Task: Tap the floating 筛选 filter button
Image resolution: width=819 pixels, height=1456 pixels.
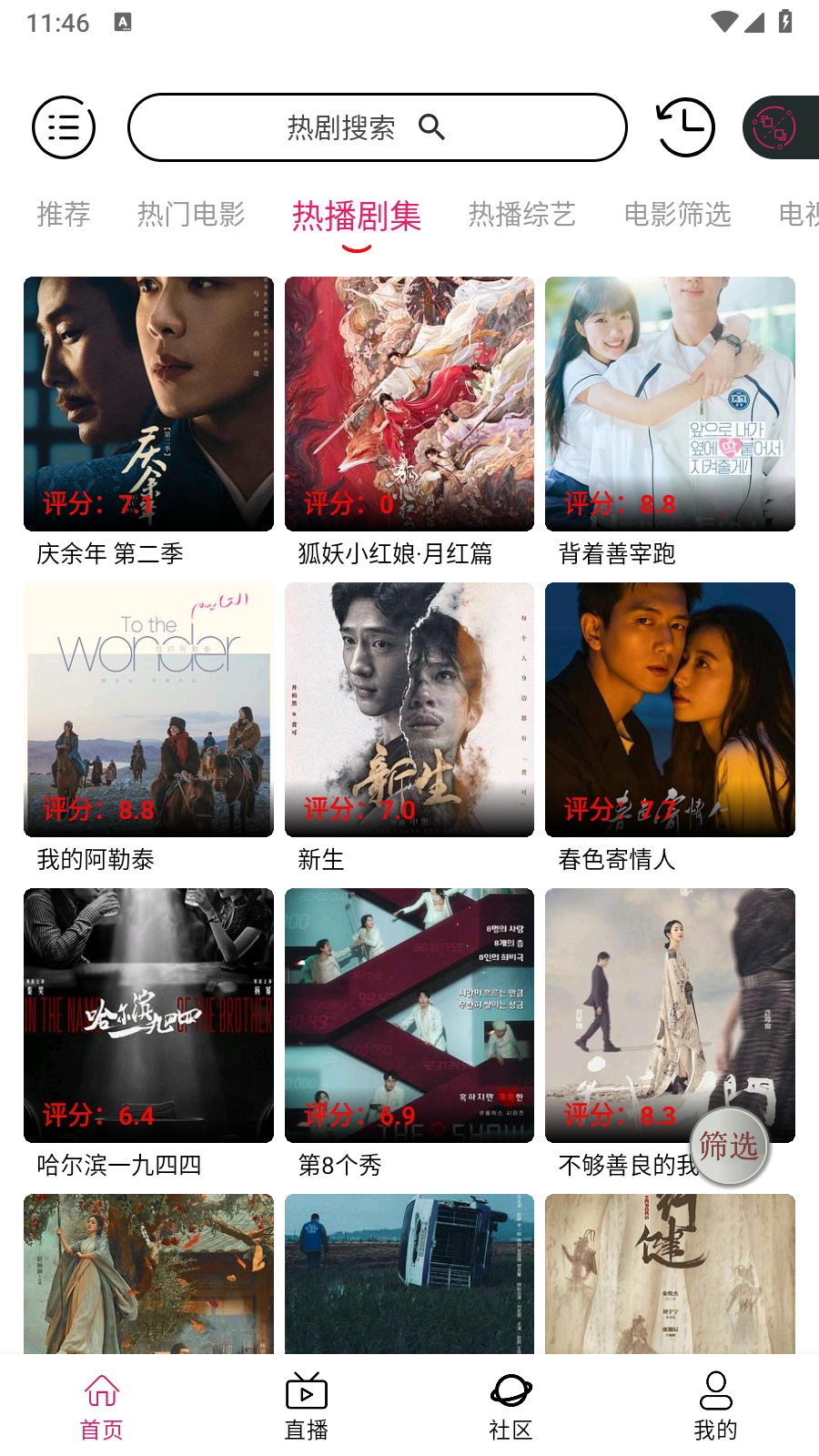Action: click(x=728, y=1147)
